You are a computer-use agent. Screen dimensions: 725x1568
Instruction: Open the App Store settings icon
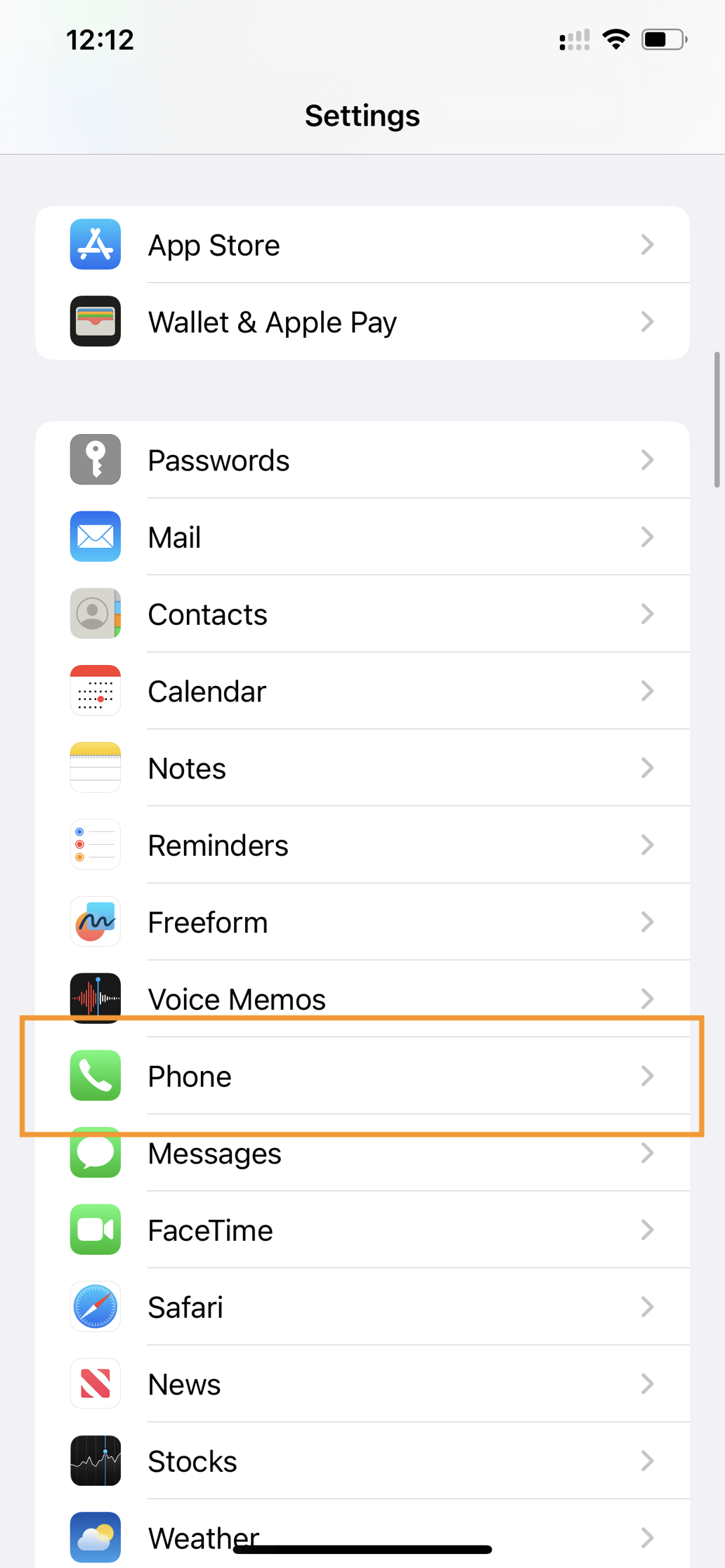[95, 244]
